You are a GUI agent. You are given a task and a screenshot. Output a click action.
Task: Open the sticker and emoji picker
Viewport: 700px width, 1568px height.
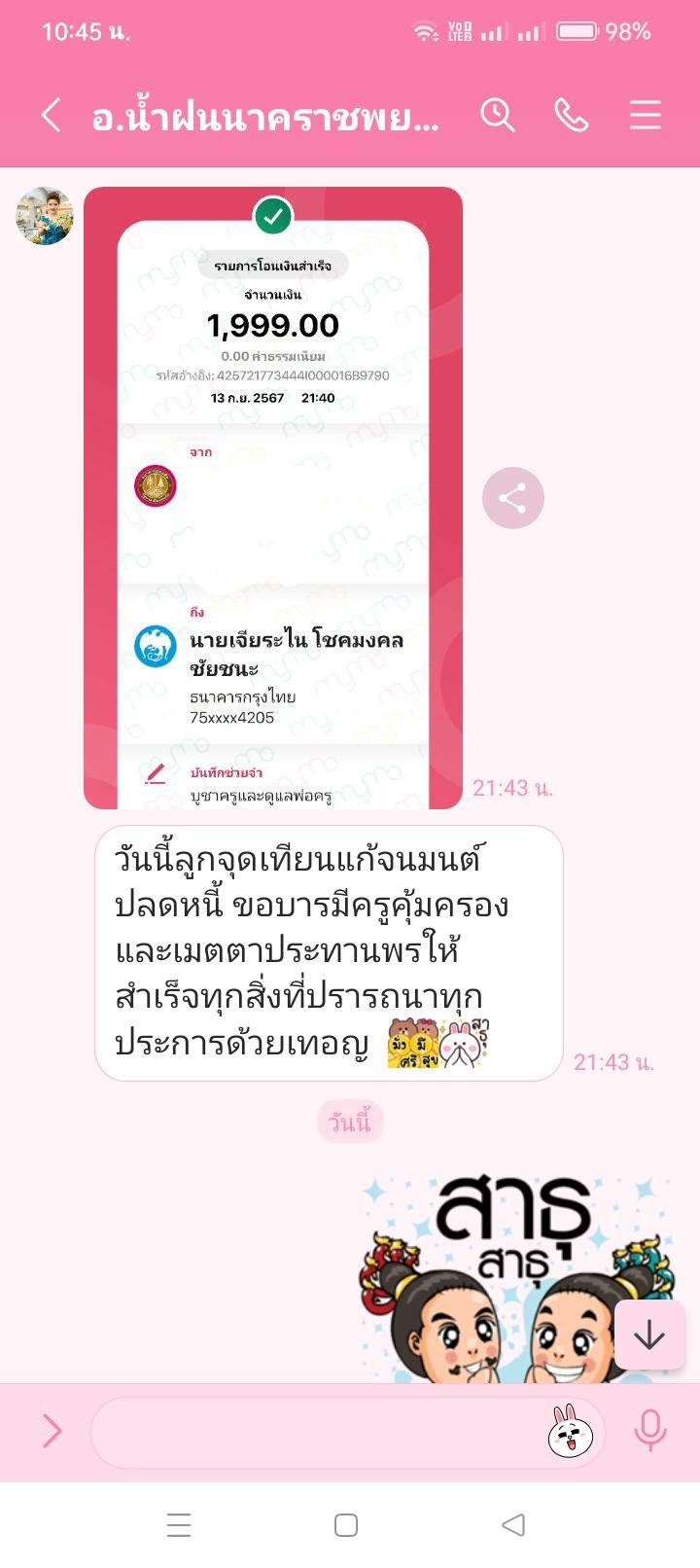[571, 1431]
